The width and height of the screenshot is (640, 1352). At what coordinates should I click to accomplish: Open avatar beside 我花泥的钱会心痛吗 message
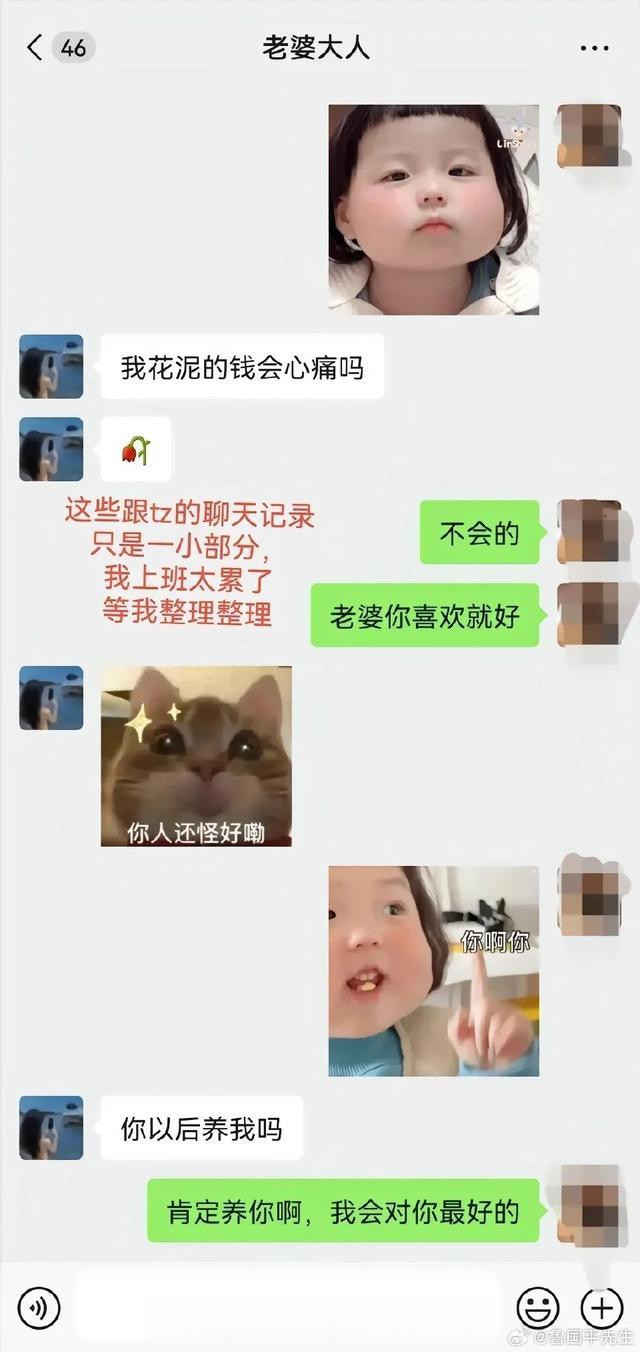pyautogui.click(x=51, y=367)
